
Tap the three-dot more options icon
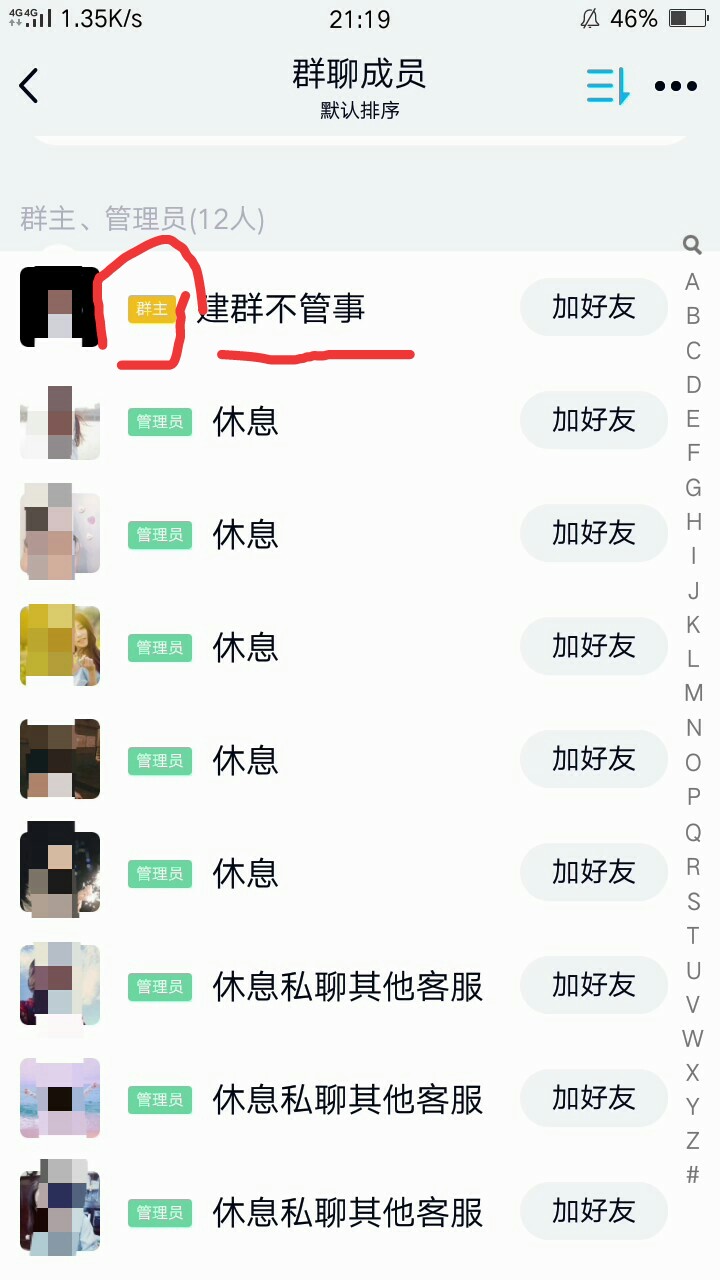pos(675,86)
